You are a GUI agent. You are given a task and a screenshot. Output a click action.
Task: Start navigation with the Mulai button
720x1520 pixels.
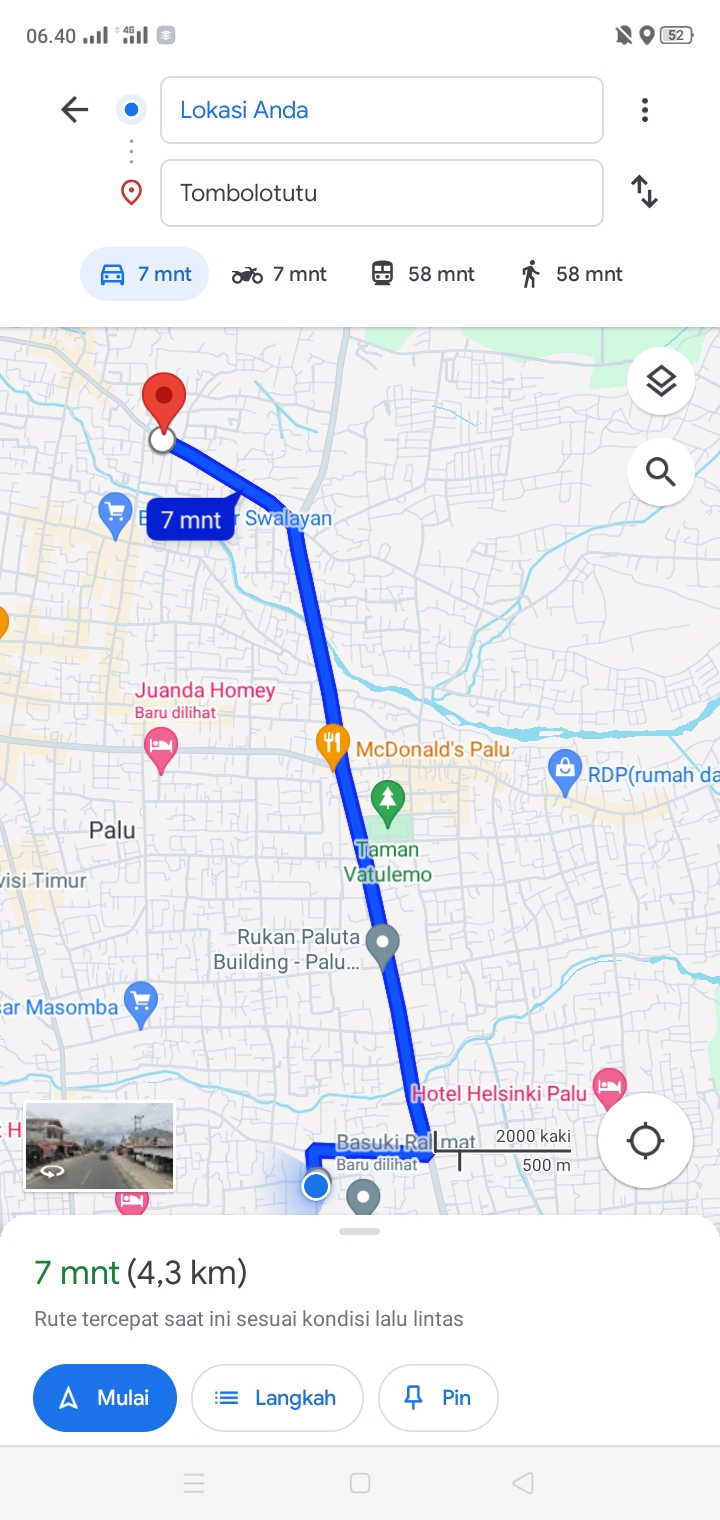[105, 1398]
